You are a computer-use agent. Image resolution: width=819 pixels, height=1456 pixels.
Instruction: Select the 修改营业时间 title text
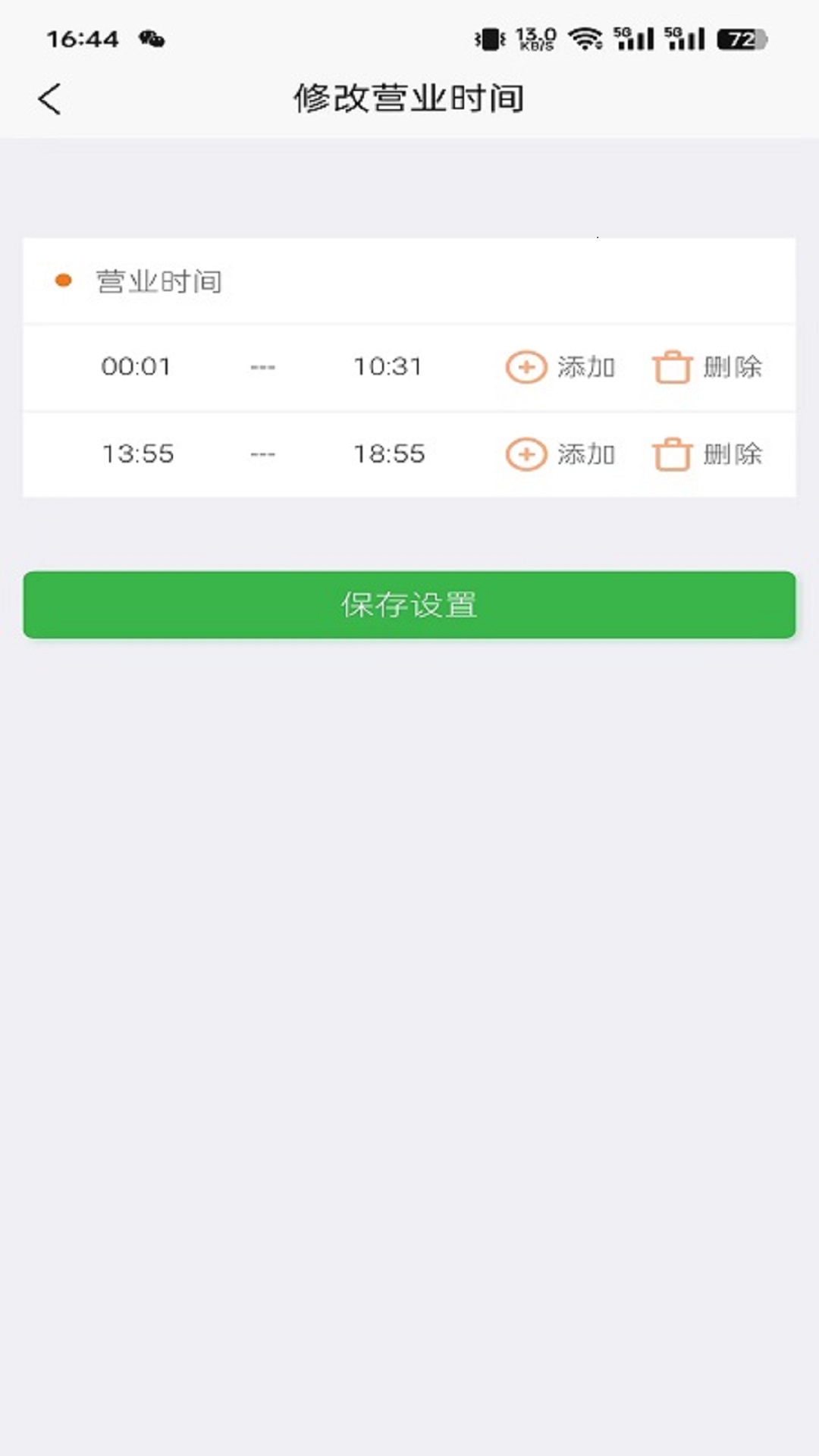pyautogui.click(x=409, y=98)
